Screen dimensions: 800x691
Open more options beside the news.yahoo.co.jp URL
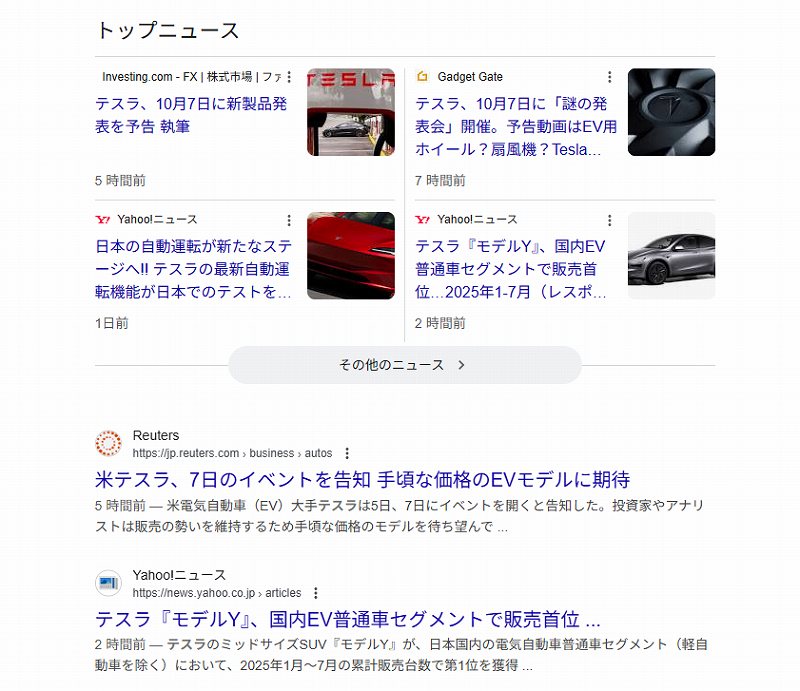(x=315, y=593)
